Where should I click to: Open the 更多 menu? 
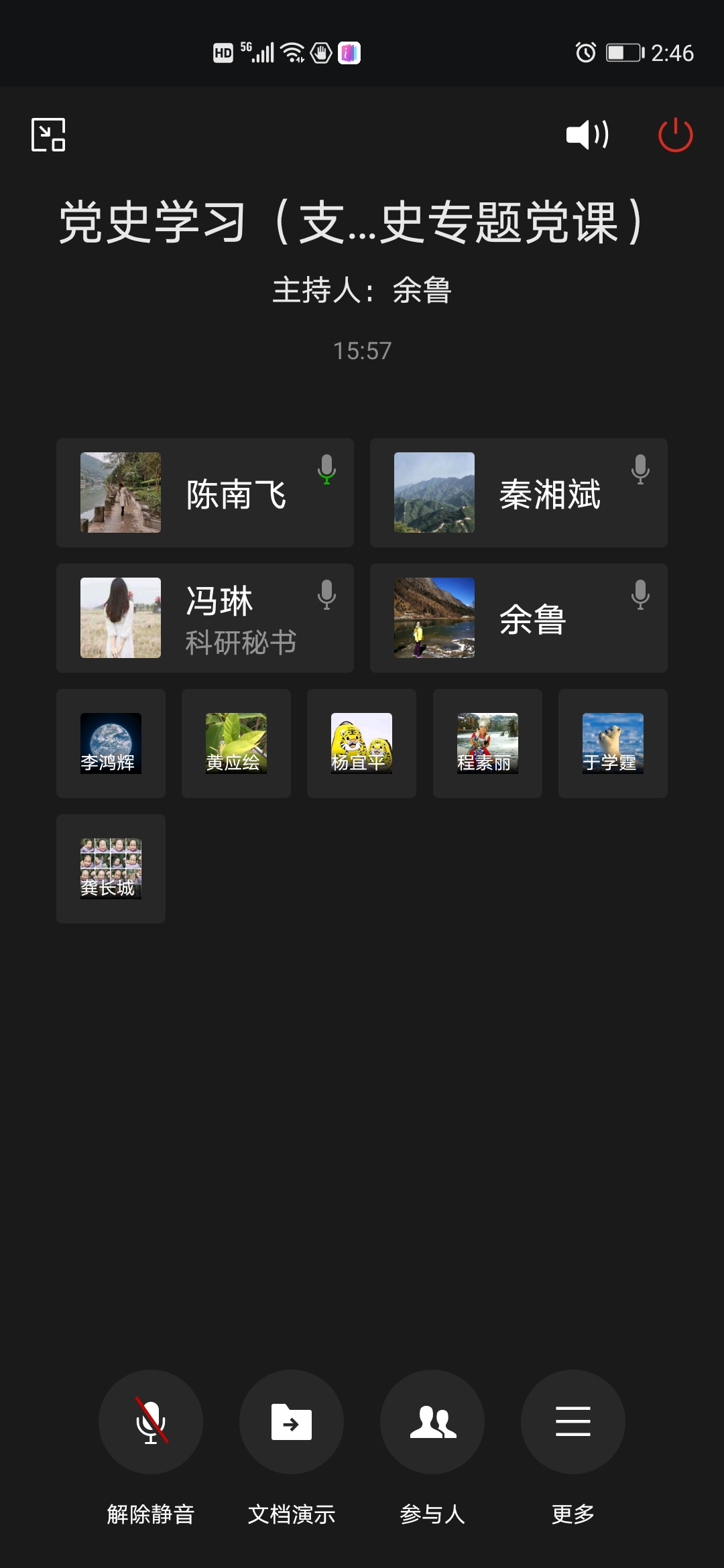pyautogui.click(x=573, y=1421)
